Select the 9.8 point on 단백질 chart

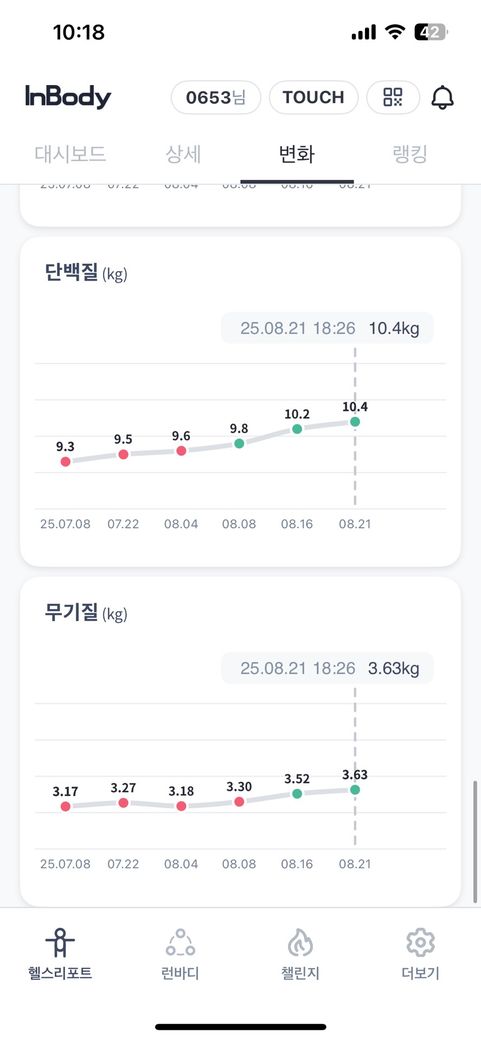[x=240, y=443]
